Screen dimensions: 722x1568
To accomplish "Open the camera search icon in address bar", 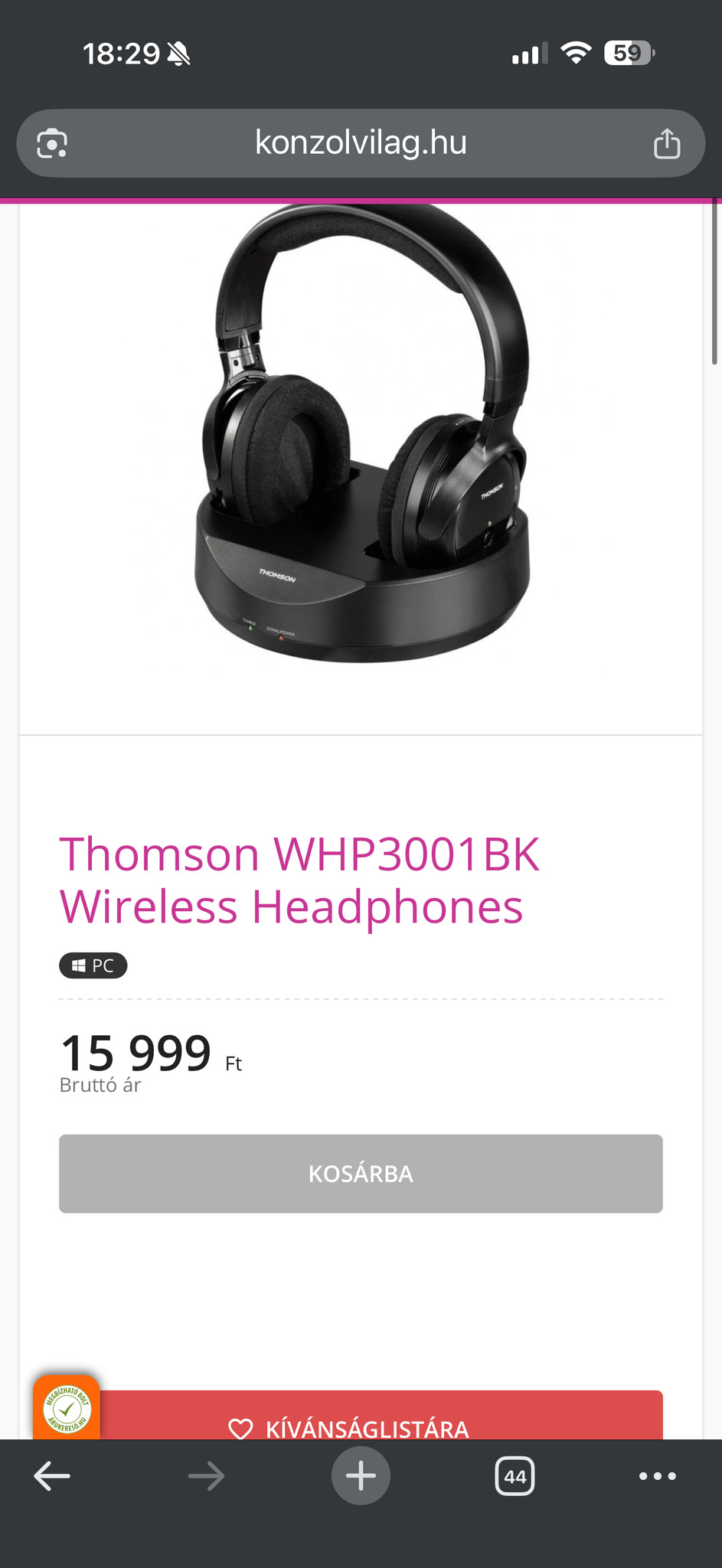I will (52, 144).
